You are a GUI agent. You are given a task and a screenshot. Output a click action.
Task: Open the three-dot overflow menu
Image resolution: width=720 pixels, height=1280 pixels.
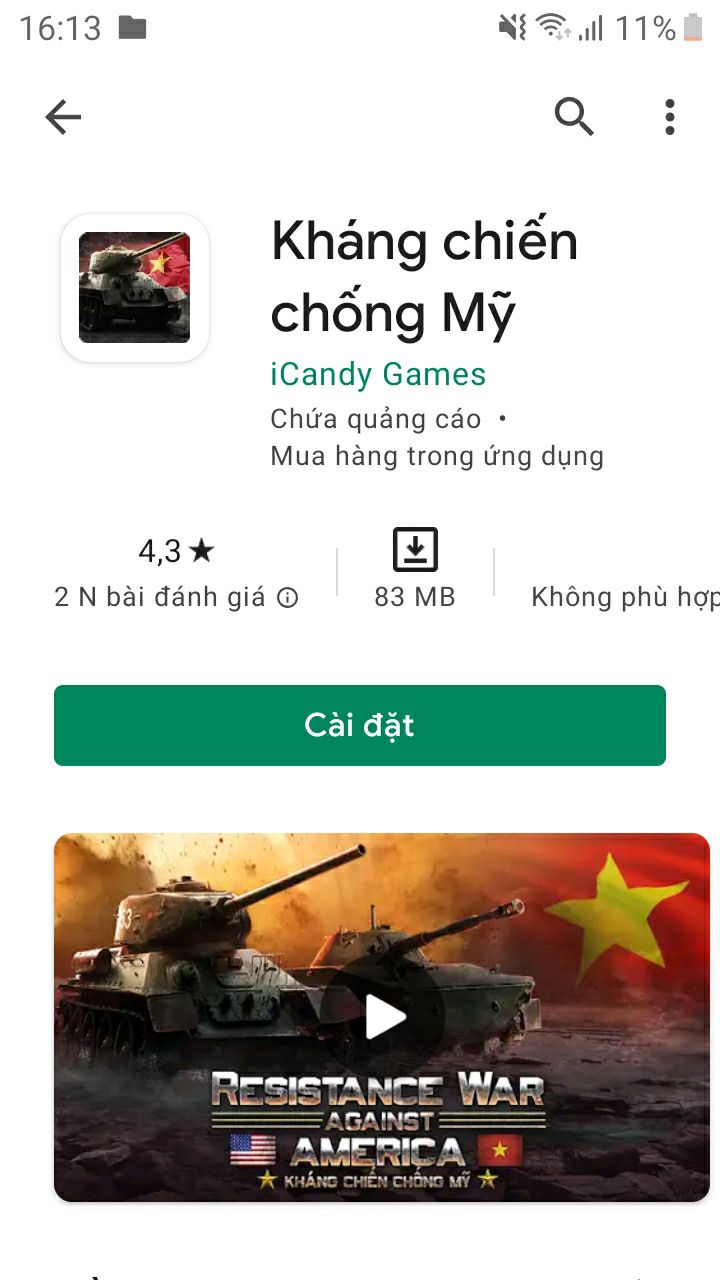[x=669, y=118]
